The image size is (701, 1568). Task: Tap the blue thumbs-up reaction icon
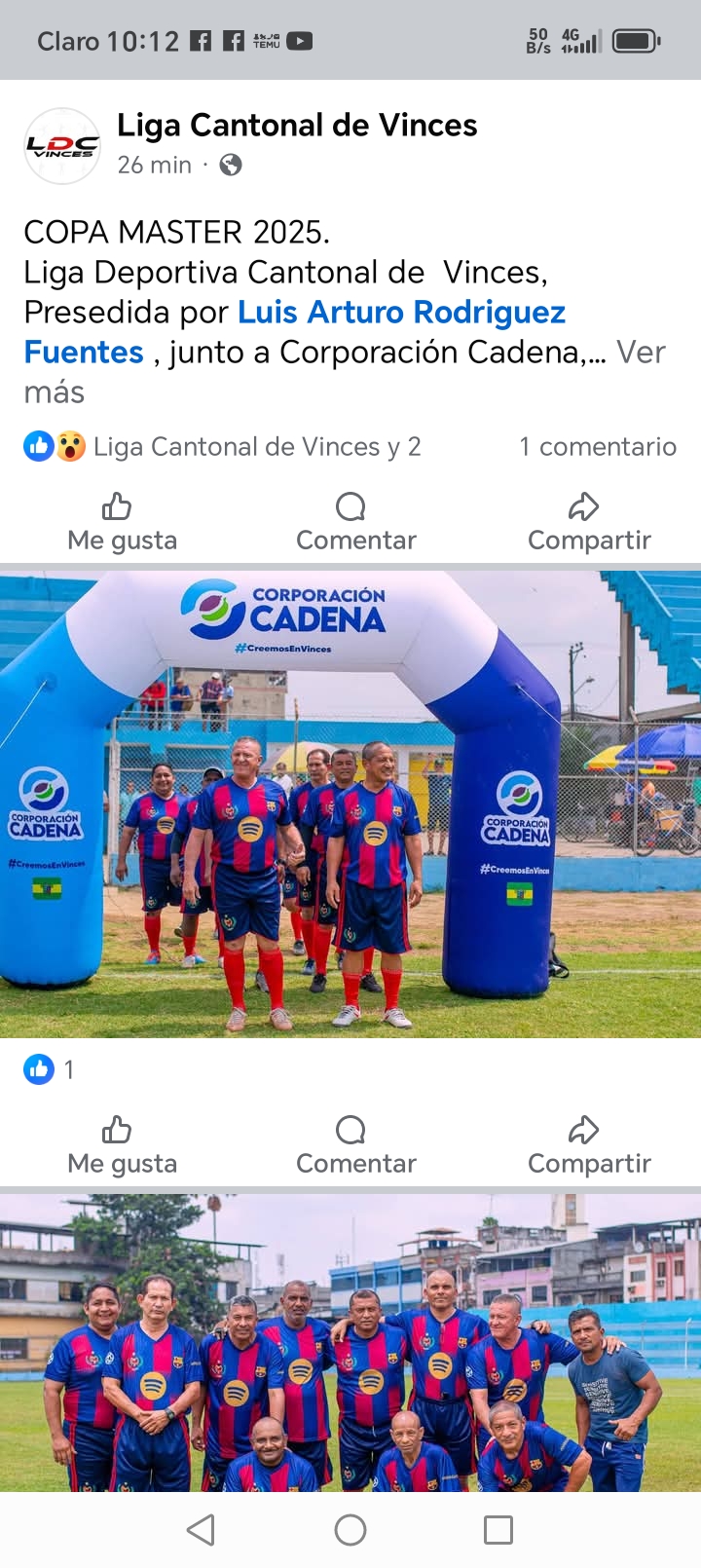pyautogui.click(x=38, y=446)
